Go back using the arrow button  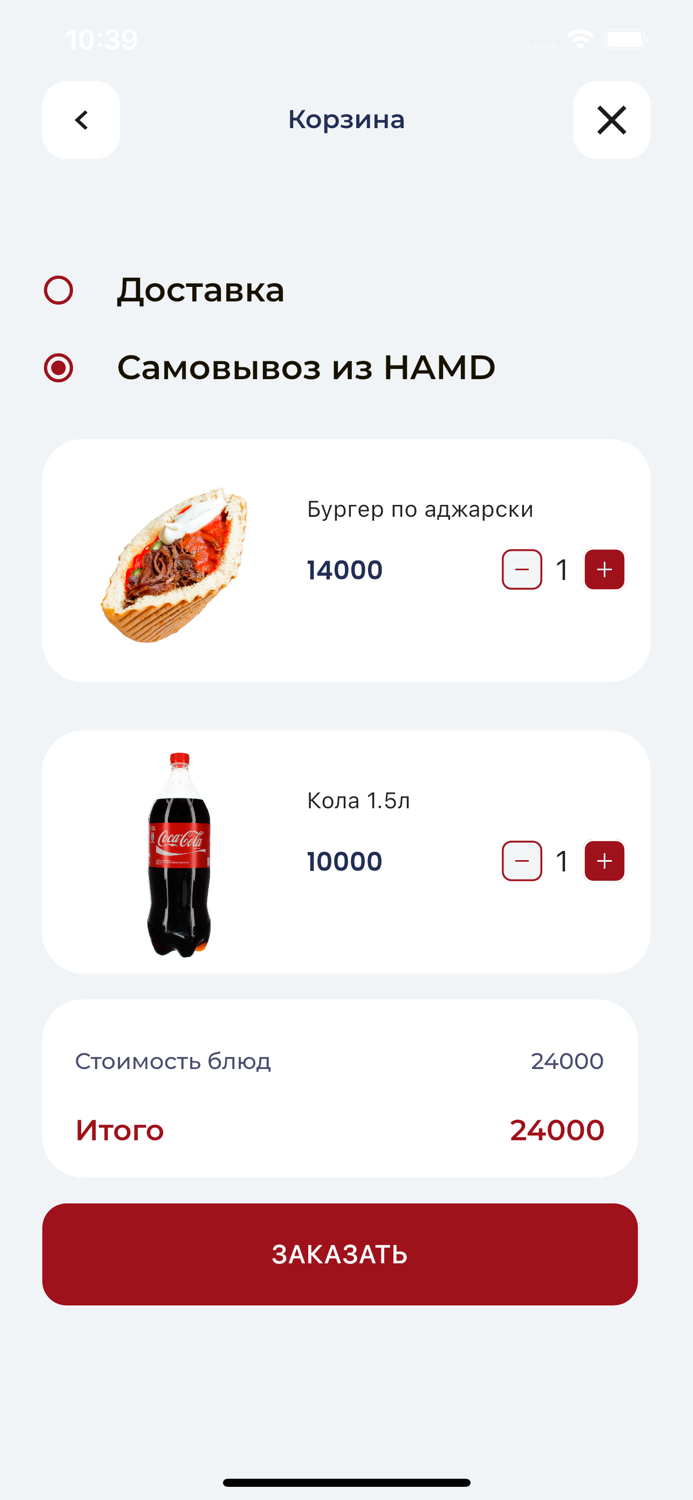[x=81, y=120]
